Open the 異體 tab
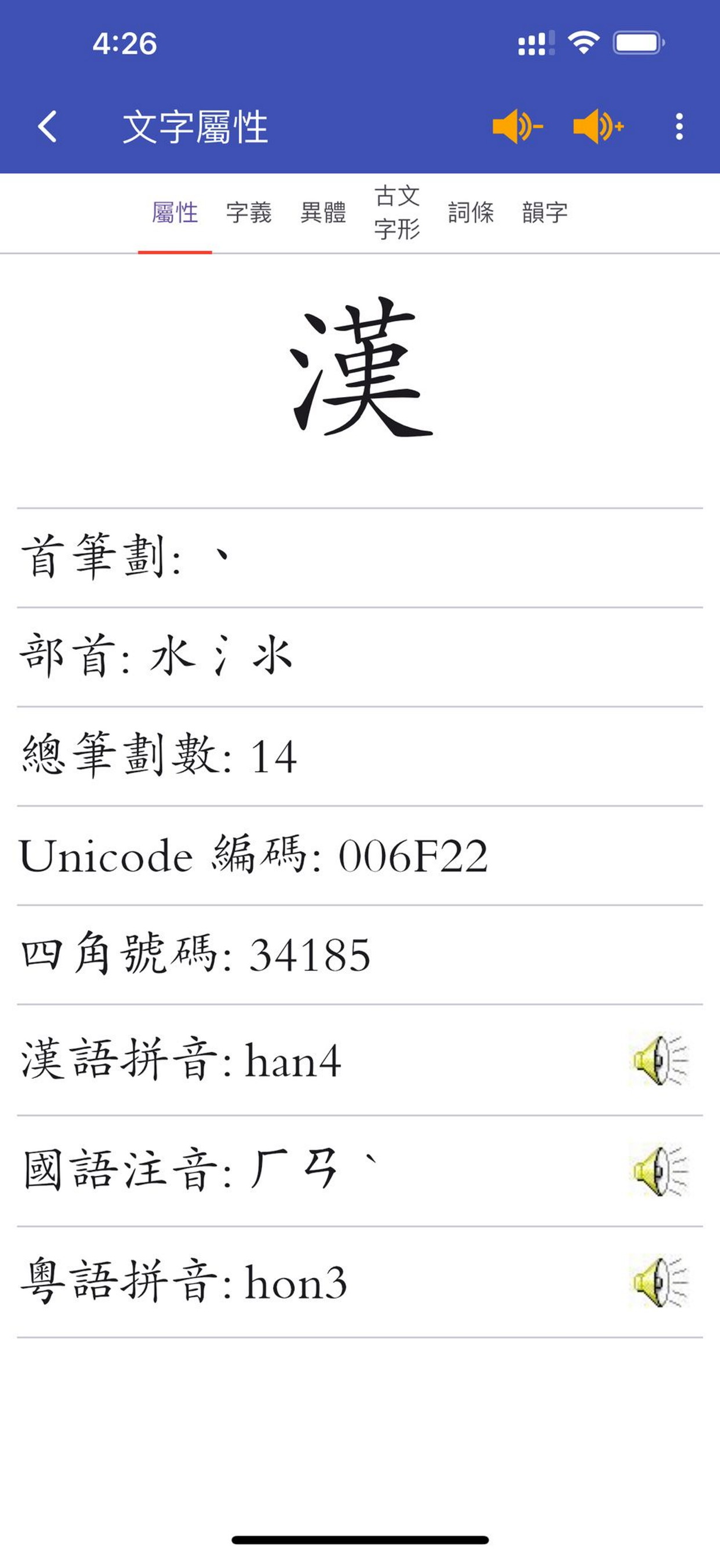The width and height of the screenshot is (720, 1558). 322,212
